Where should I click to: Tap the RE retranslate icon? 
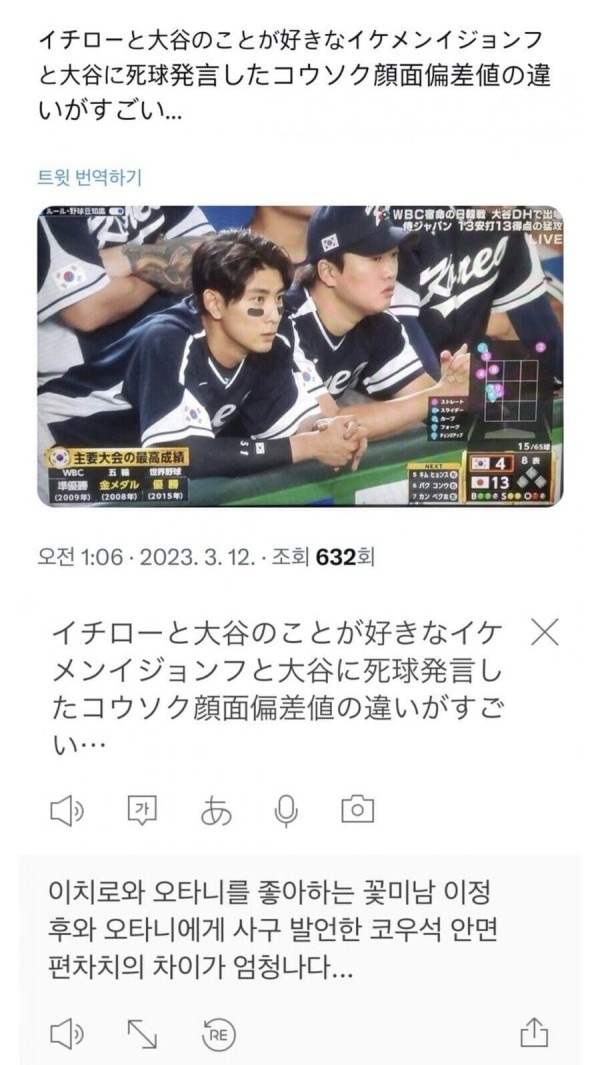point(217,1033)
